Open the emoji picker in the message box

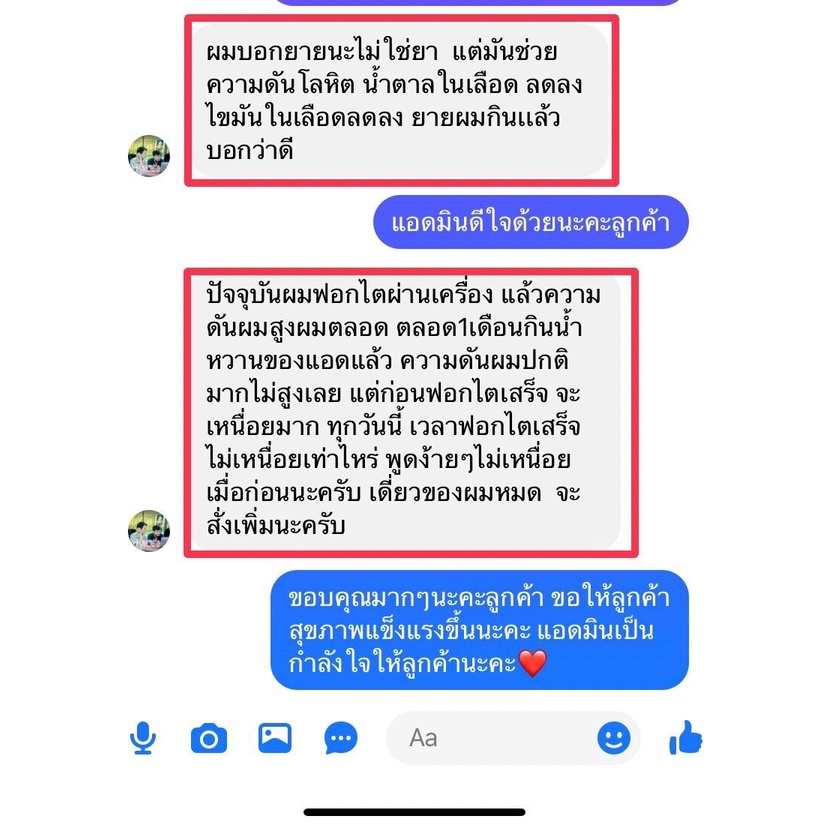(614, 738)
